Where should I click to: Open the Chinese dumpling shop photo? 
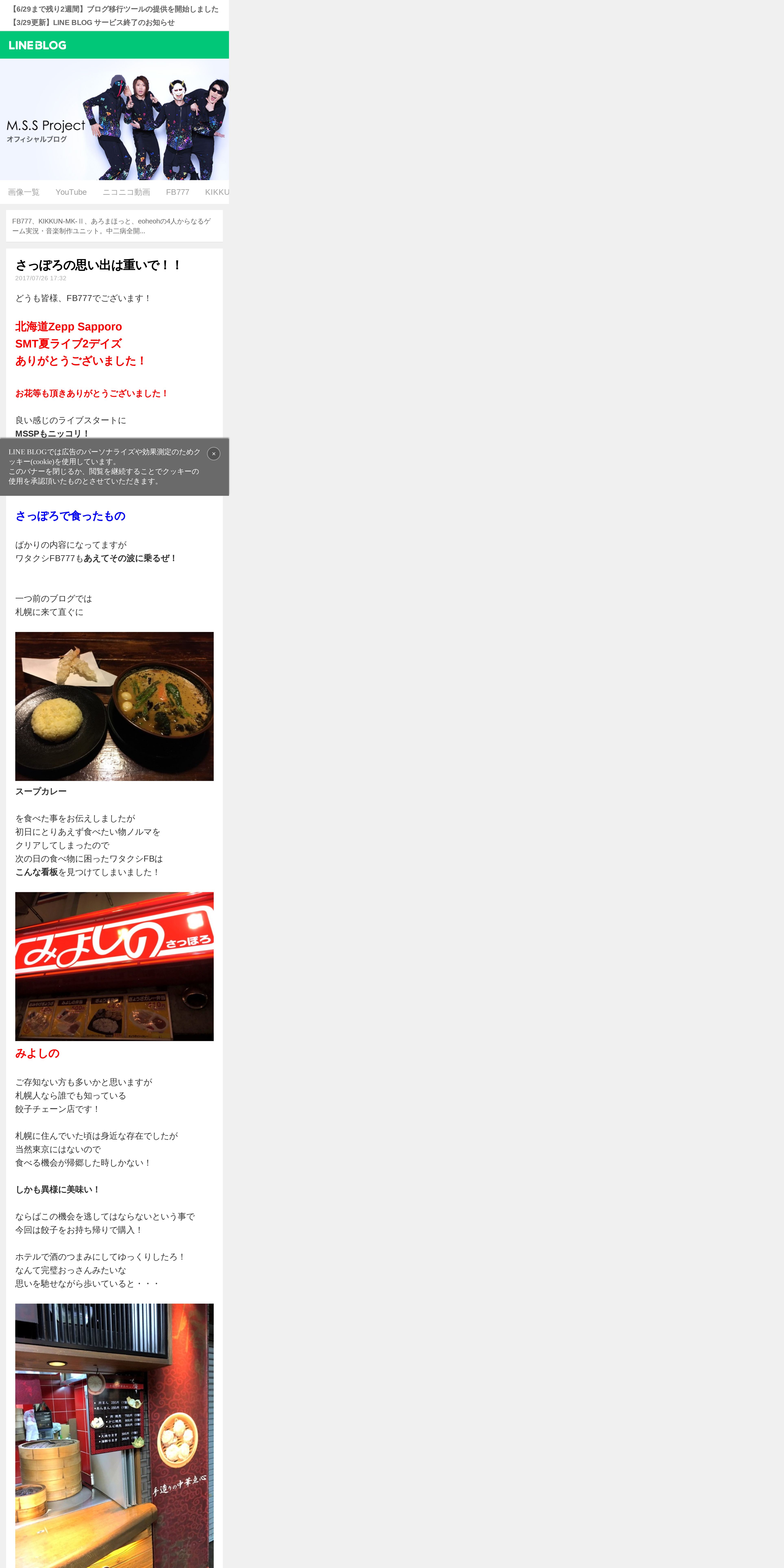point(114,1437)
